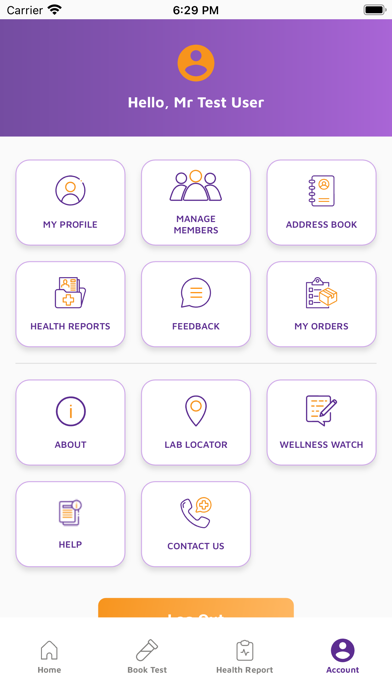Open Manage Members
Viewport: 392px width, 696px height.
[196, 202]
